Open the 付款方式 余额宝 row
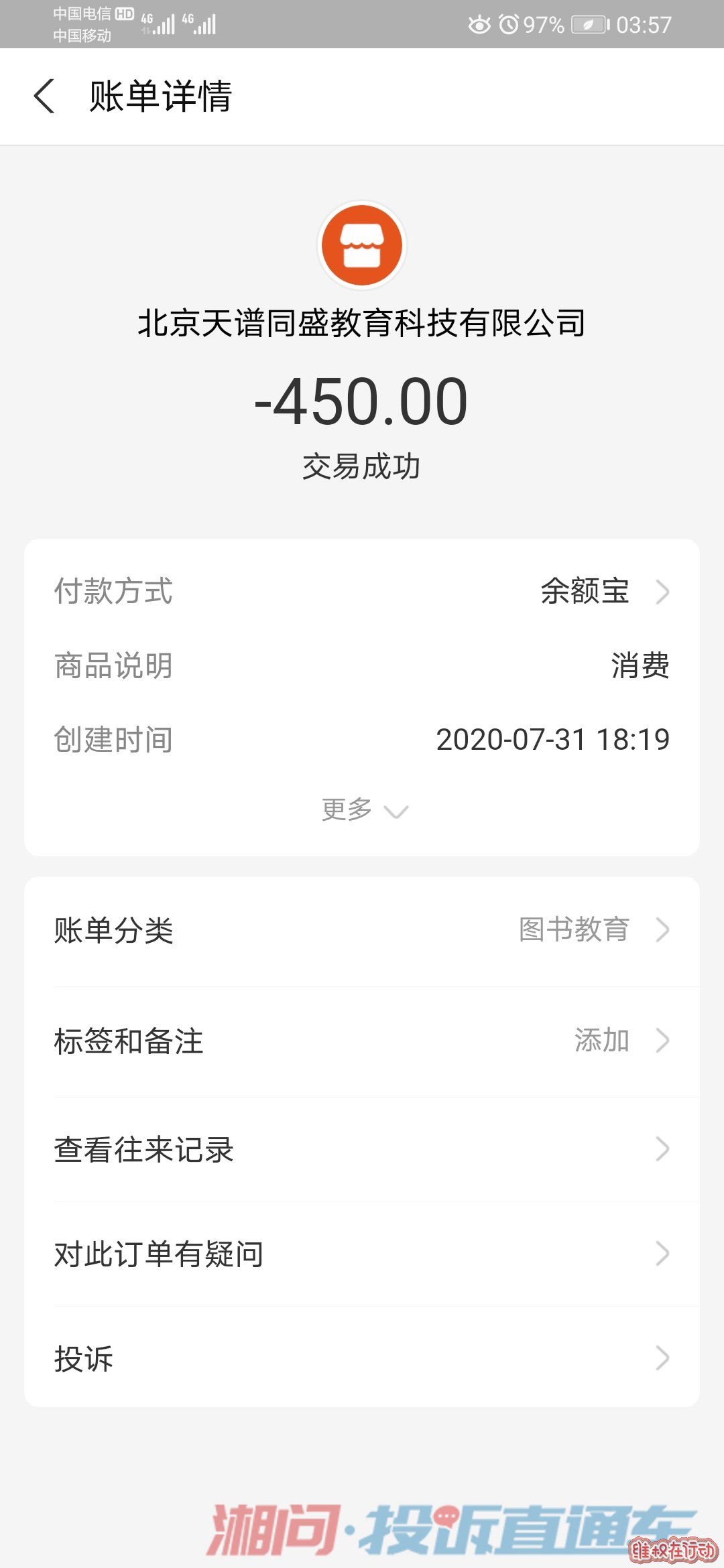 (362, 591)
